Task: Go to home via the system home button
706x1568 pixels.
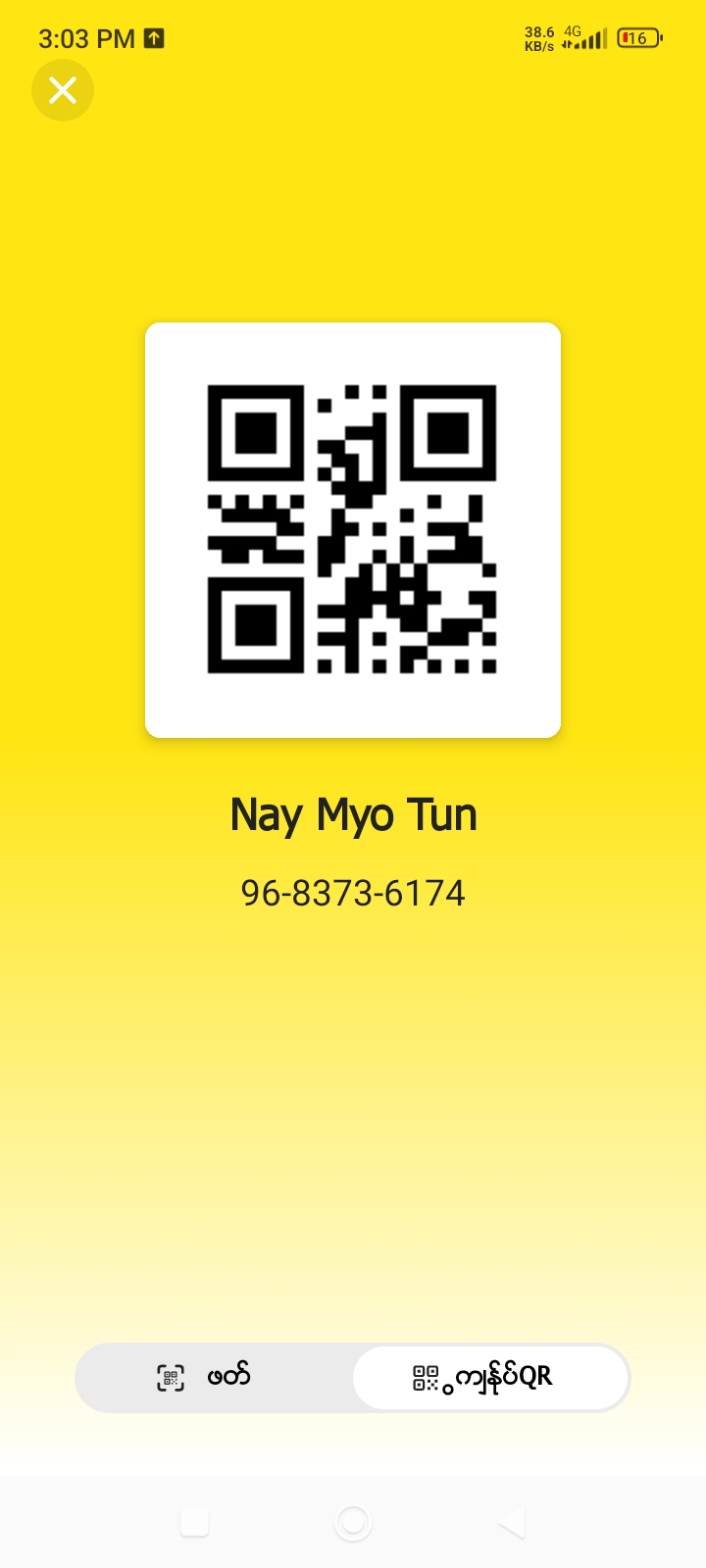Action: 353,1522
